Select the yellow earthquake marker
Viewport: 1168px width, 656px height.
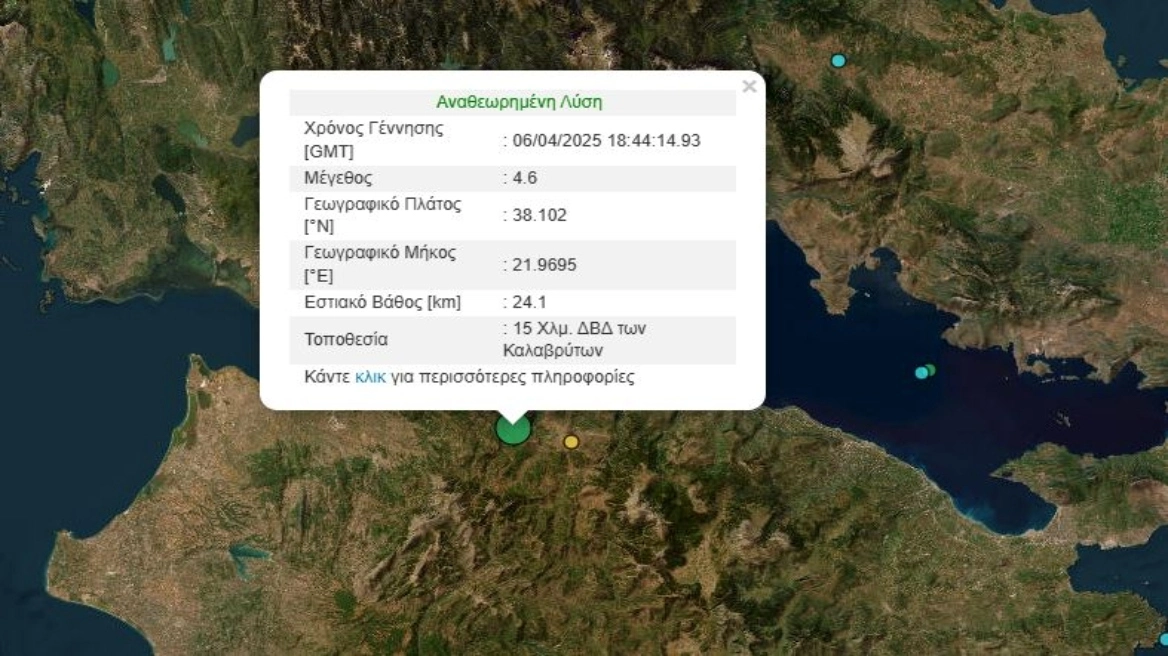(571, 441)
